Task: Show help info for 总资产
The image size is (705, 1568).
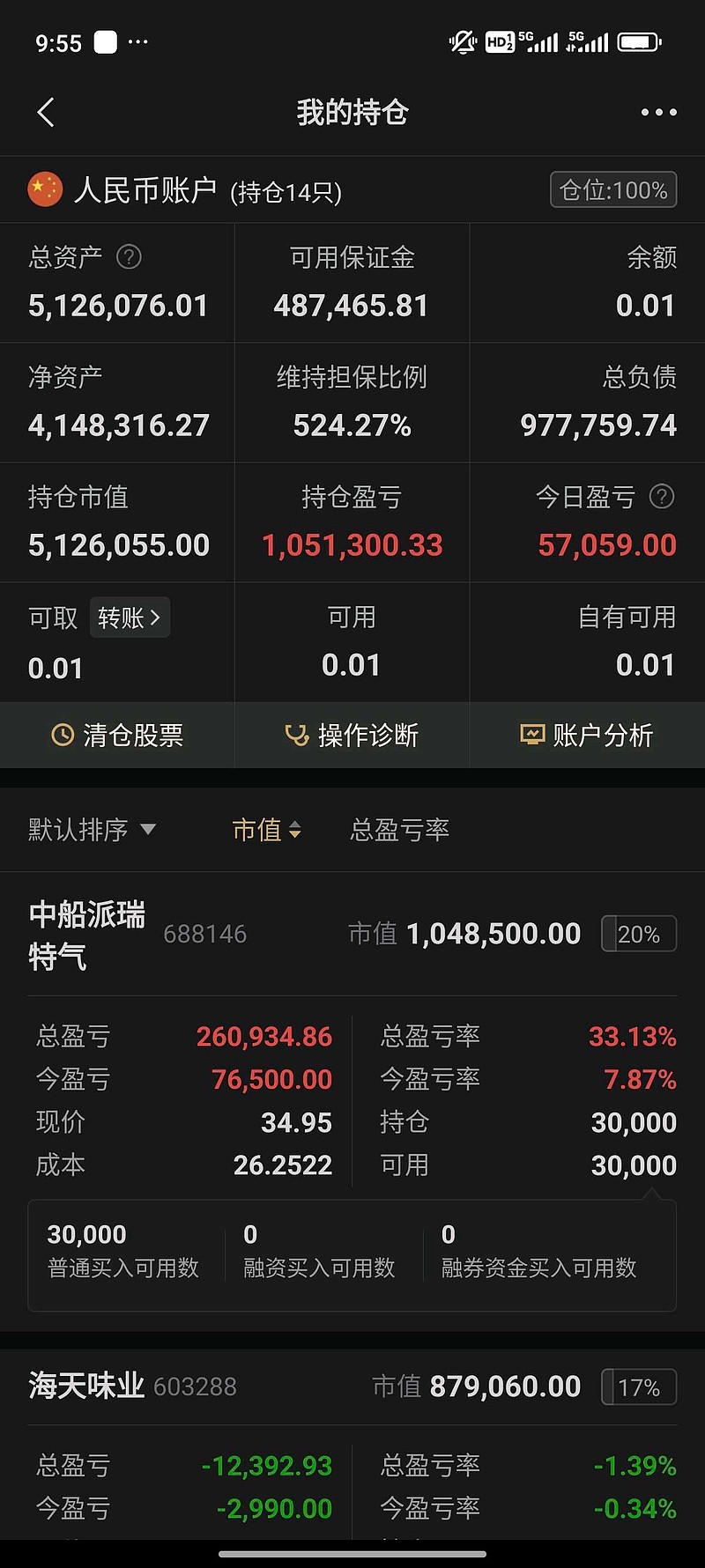Action: pyautogui.click(x=129, y=256)
